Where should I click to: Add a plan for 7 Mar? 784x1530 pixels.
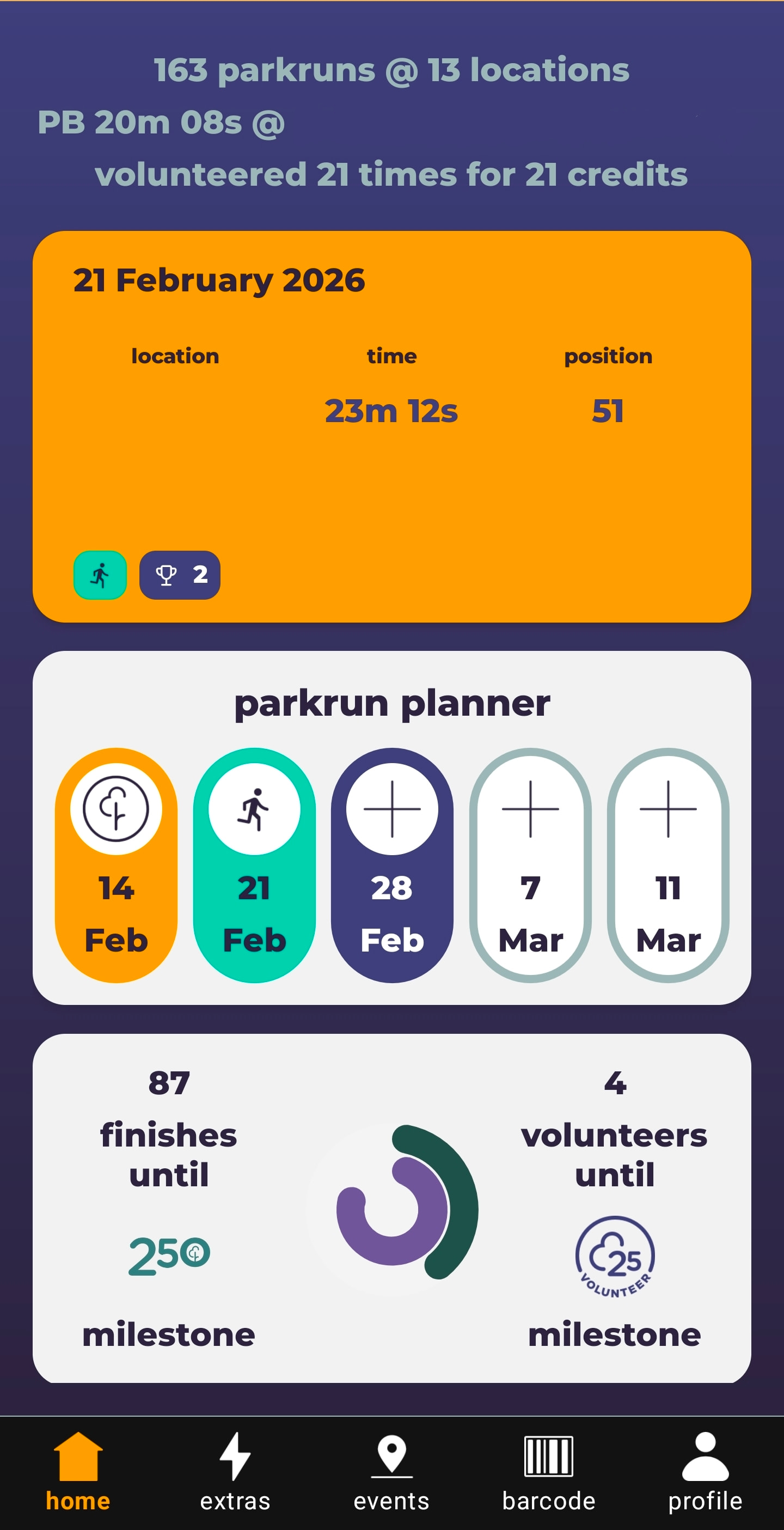tap(531, 865)
